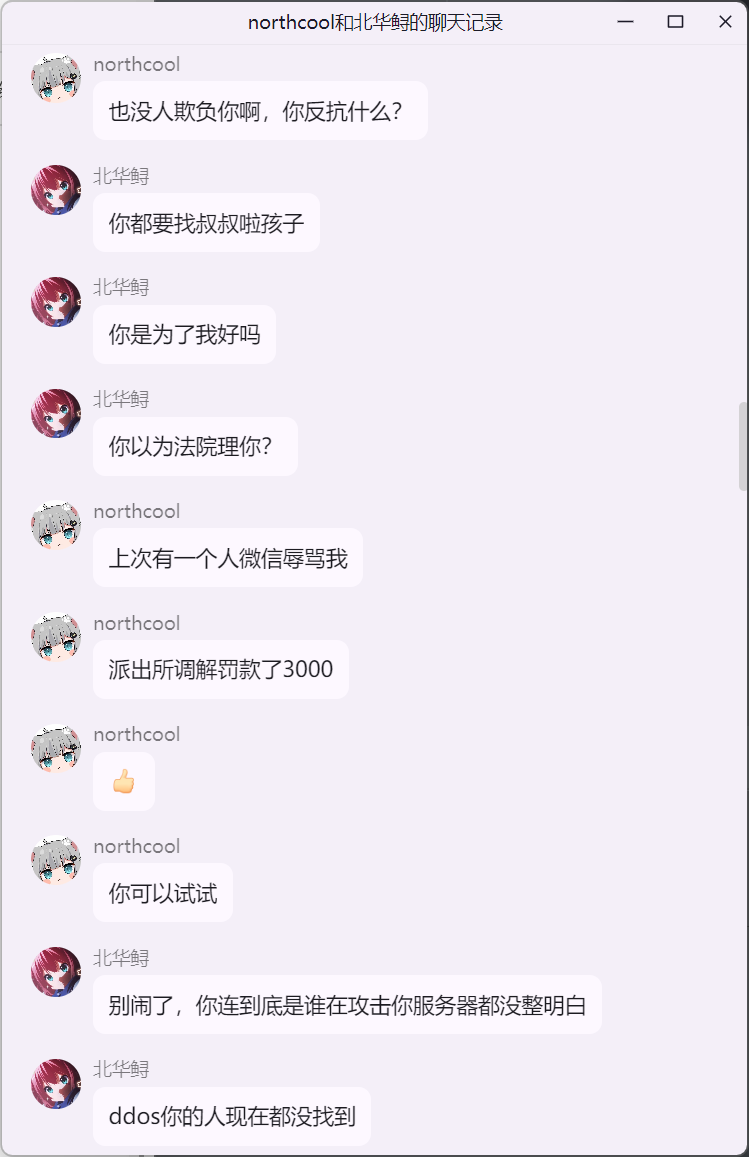Viewport: 749px width, 1157px height.
Task: Maximize the chat record window
Action: [x=675, y=22]
